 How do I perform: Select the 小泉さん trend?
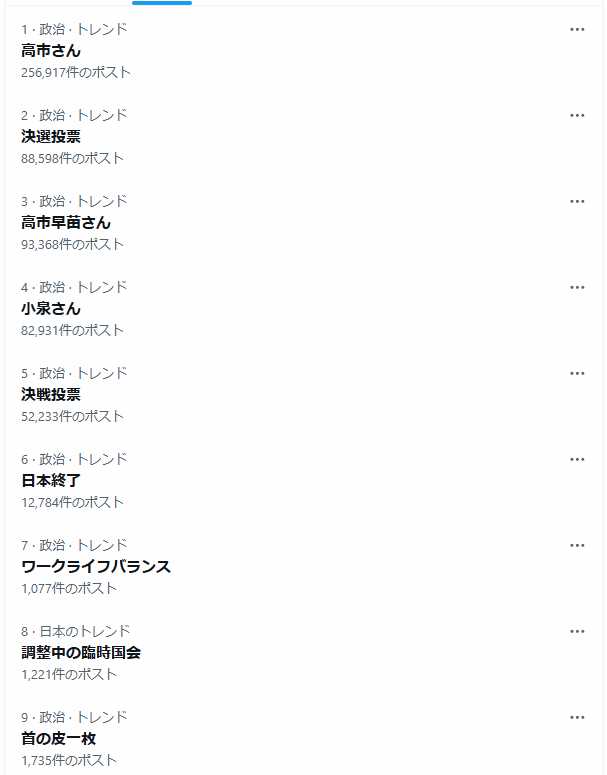coord(51,308)
